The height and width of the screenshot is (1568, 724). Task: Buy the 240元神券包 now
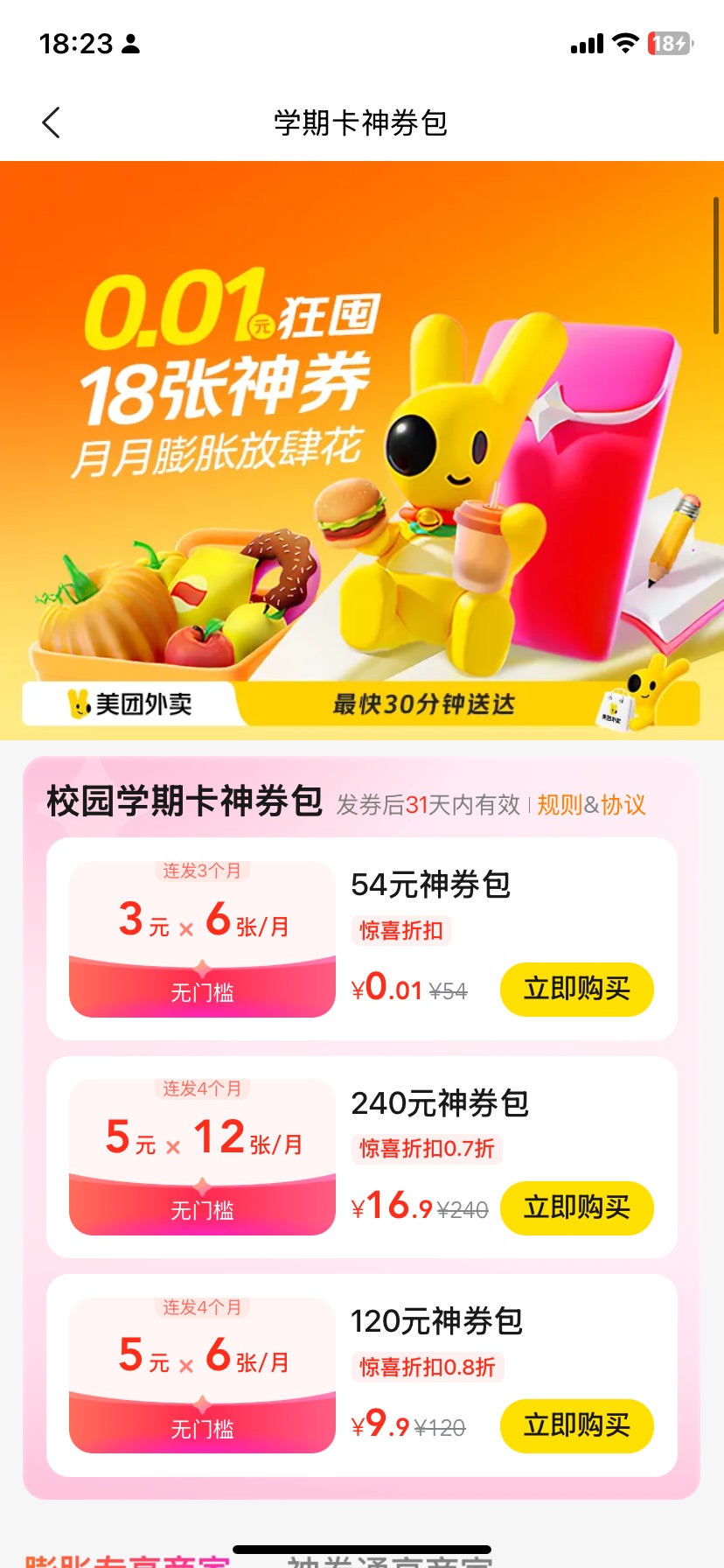pos(576,1208)
